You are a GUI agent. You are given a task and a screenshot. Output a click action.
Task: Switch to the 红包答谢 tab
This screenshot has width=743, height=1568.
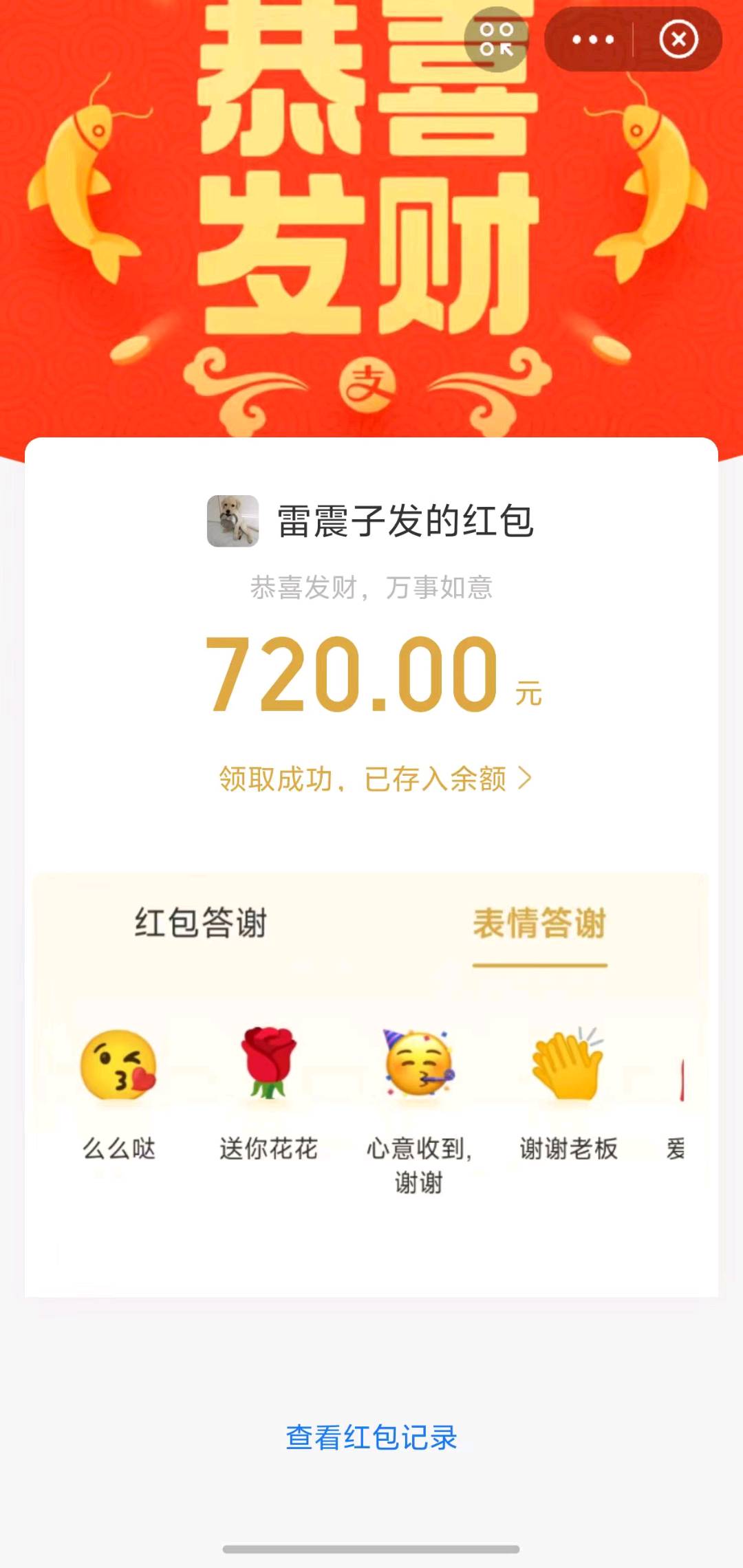(200, 922)
